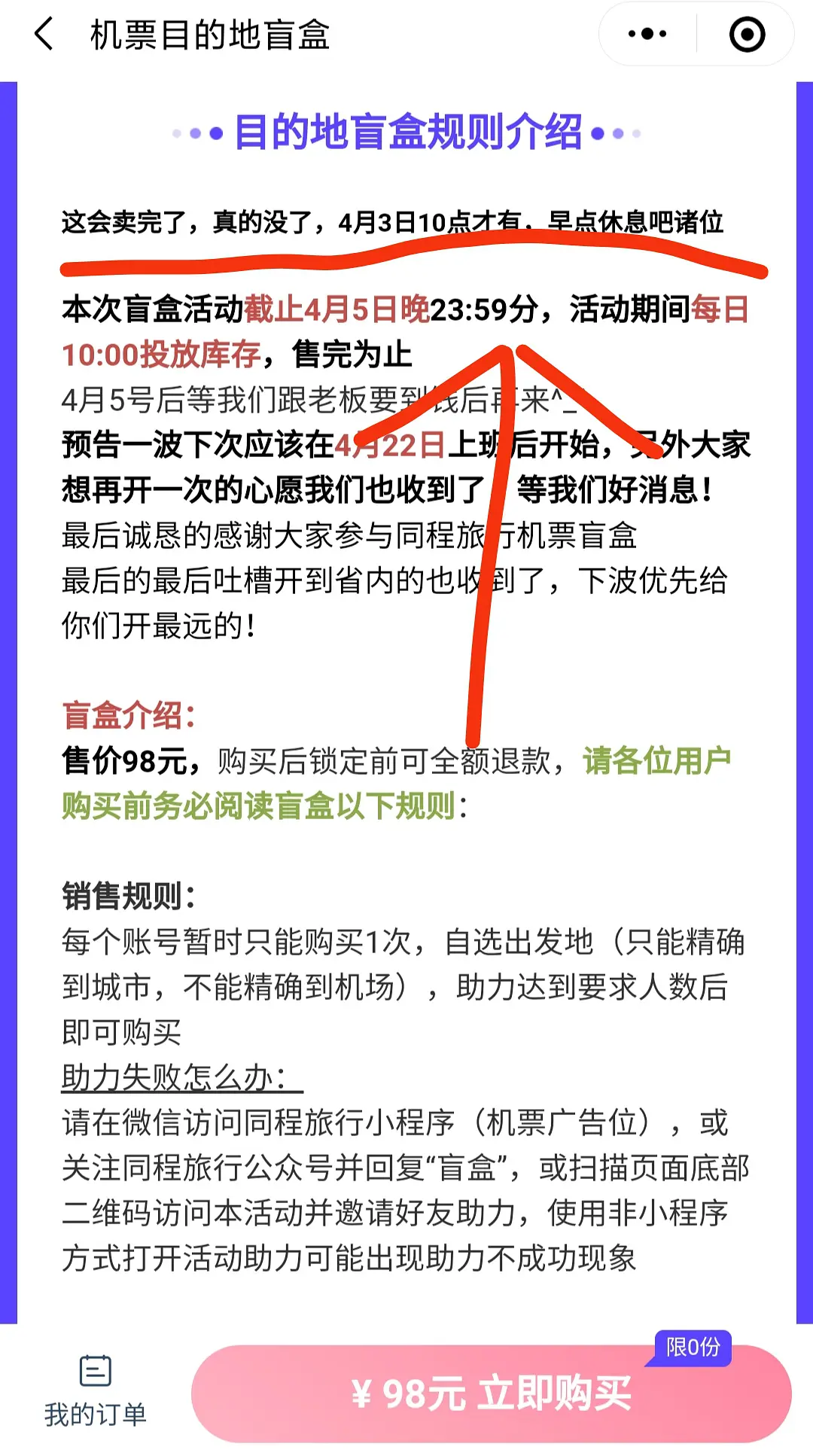Select the 截止4月5日晚 deadline text
This screenshot has height=1456, width=813.
(x=335, y=309)
